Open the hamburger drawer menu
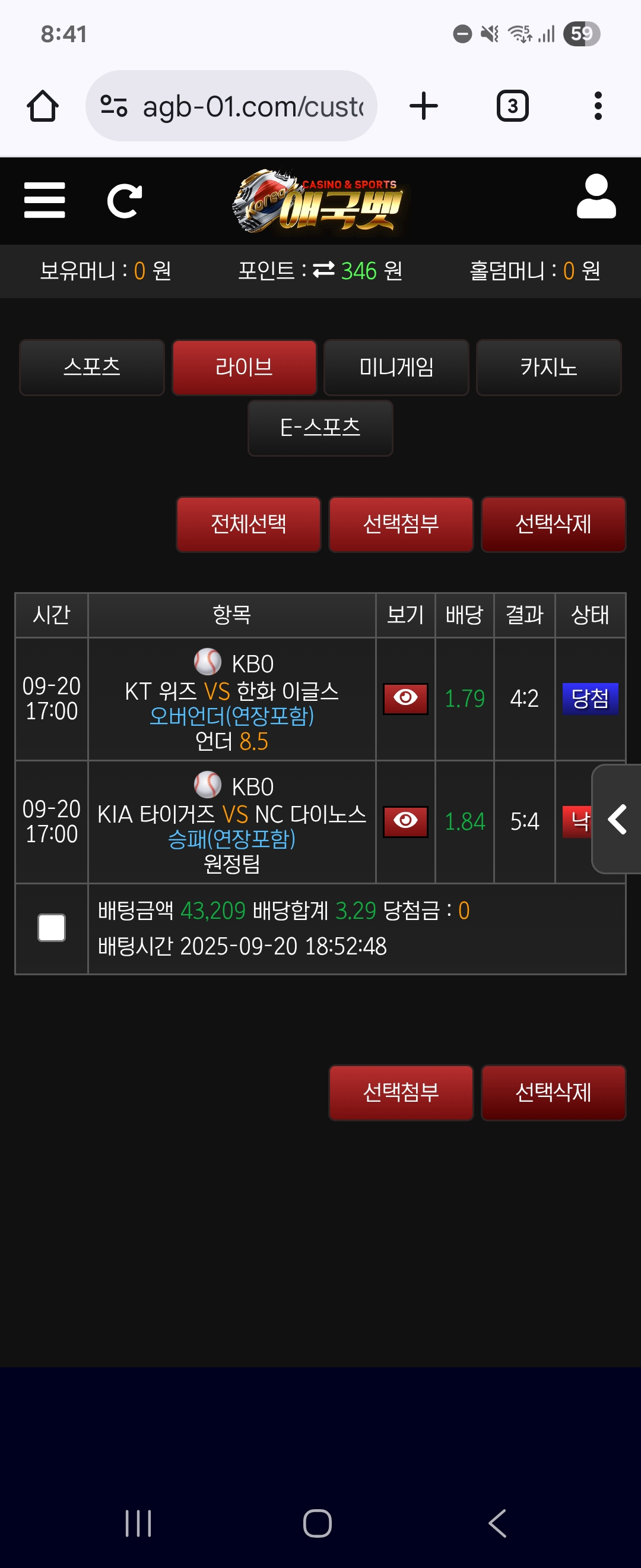The height and width of the screenshot is (1568, 641). pyautogui.click(x=45, y=200)
